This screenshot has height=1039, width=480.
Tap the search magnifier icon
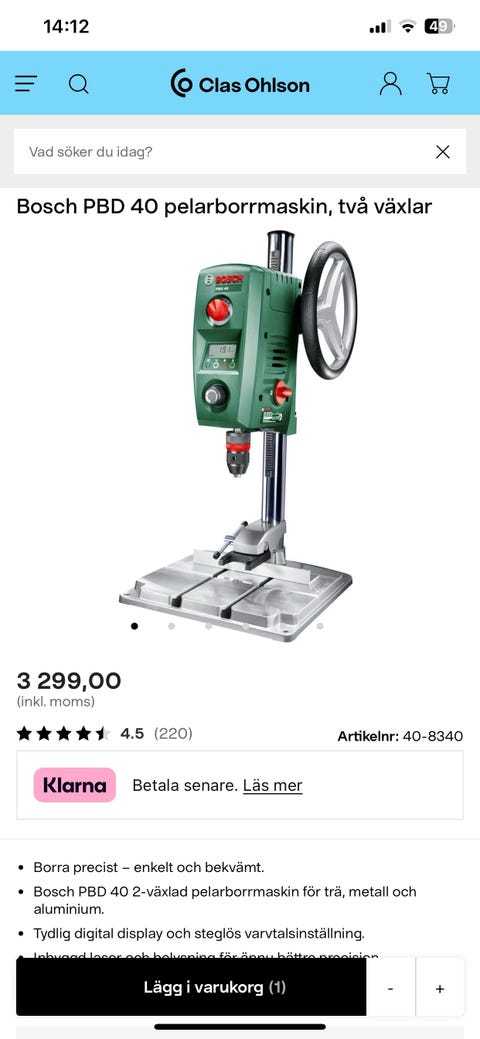pos(78,83)
